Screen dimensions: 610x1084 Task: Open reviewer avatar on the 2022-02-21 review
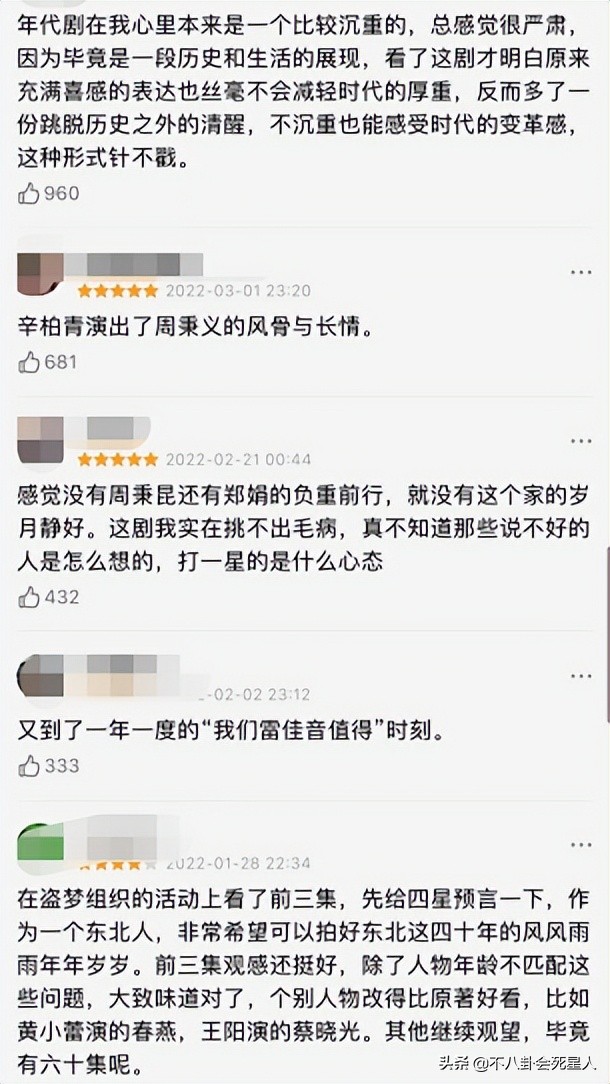pyautogui.click(x=40, y=440)
